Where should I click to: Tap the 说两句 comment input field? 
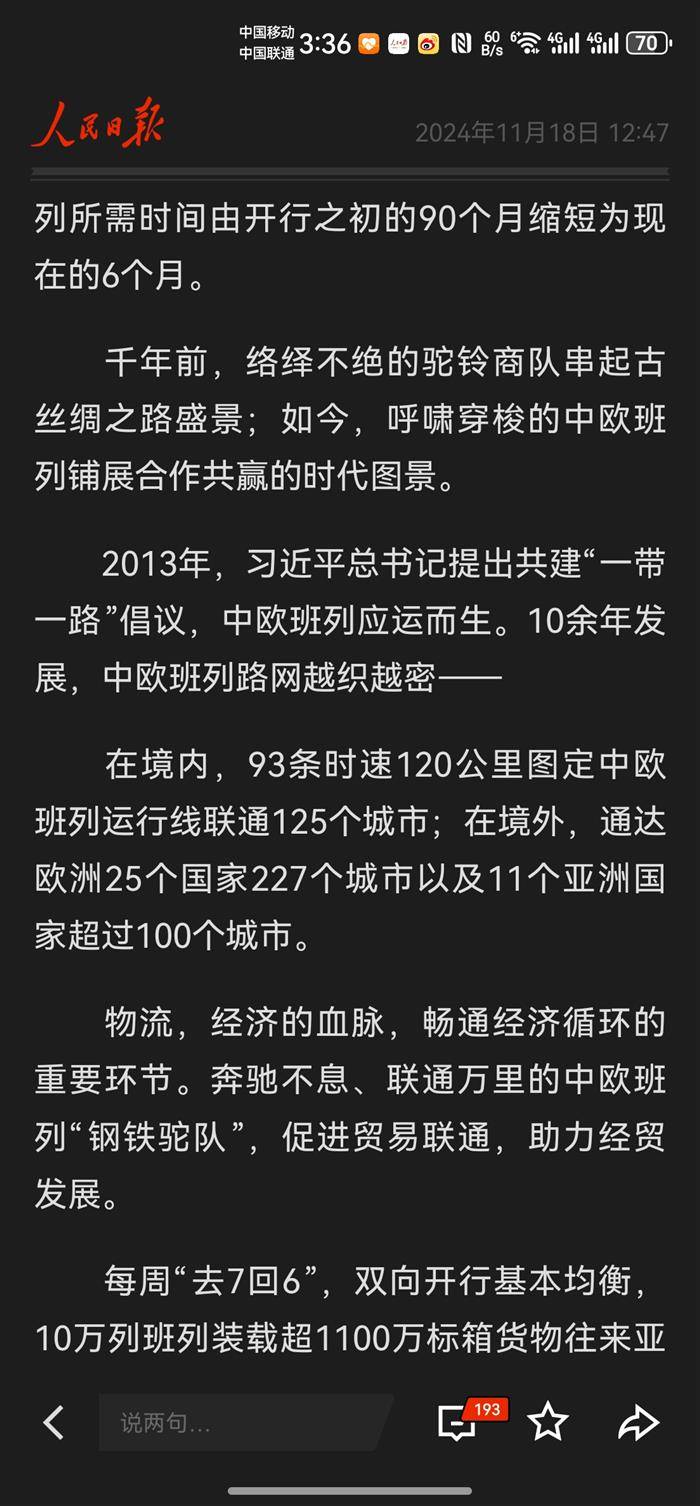point(245,1422)
